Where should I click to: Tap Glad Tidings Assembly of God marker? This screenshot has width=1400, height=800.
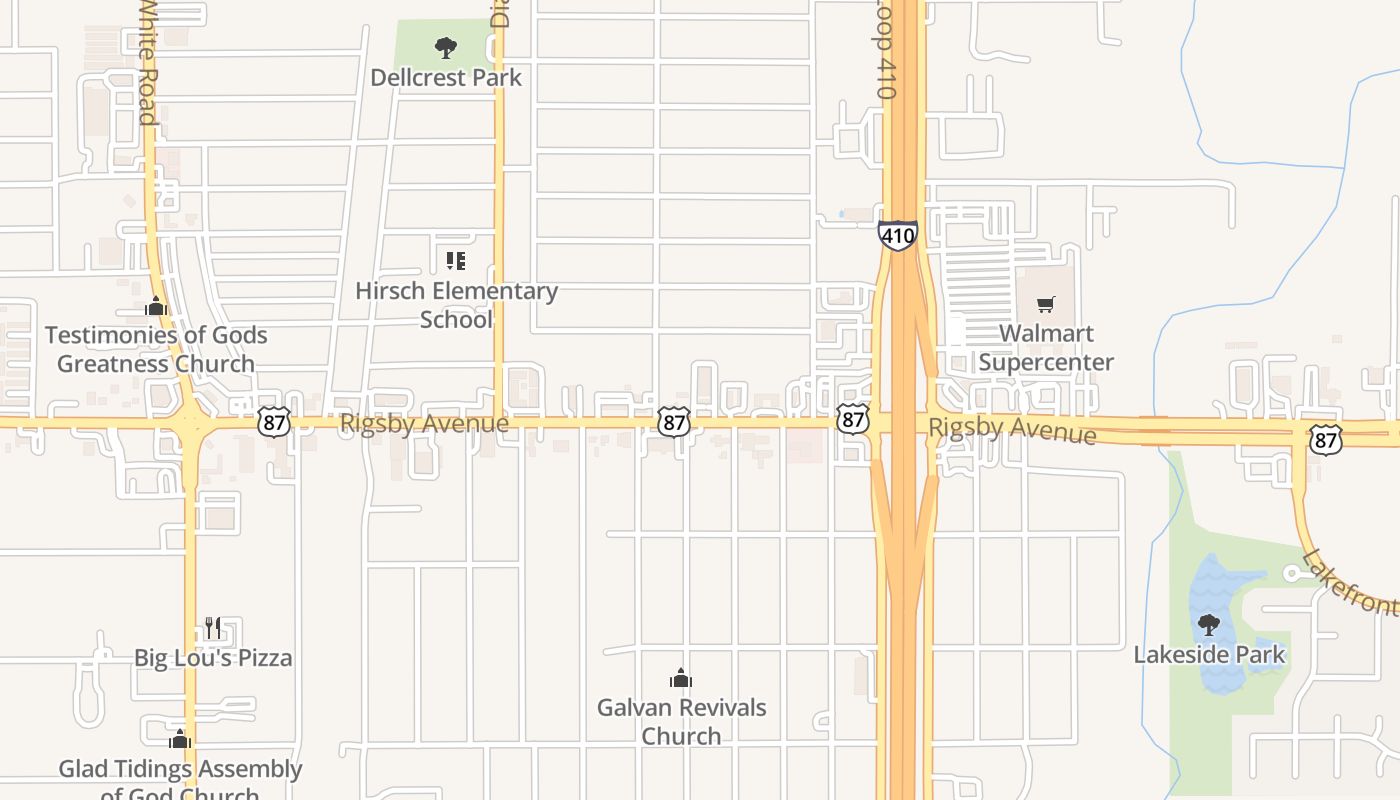click(180, 740)
